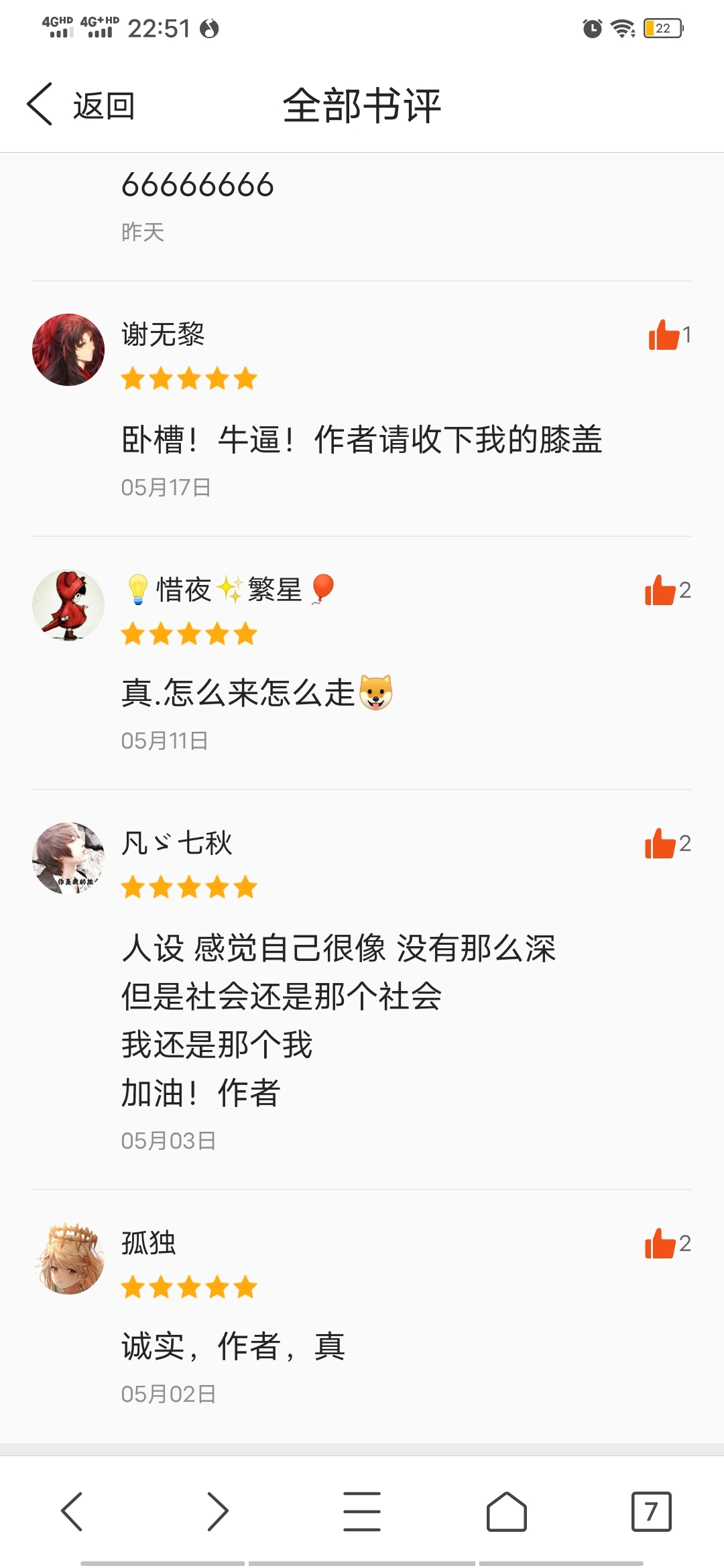
Task: Open 惜夜繁星's profile avatar
Action: click(68, 605)
